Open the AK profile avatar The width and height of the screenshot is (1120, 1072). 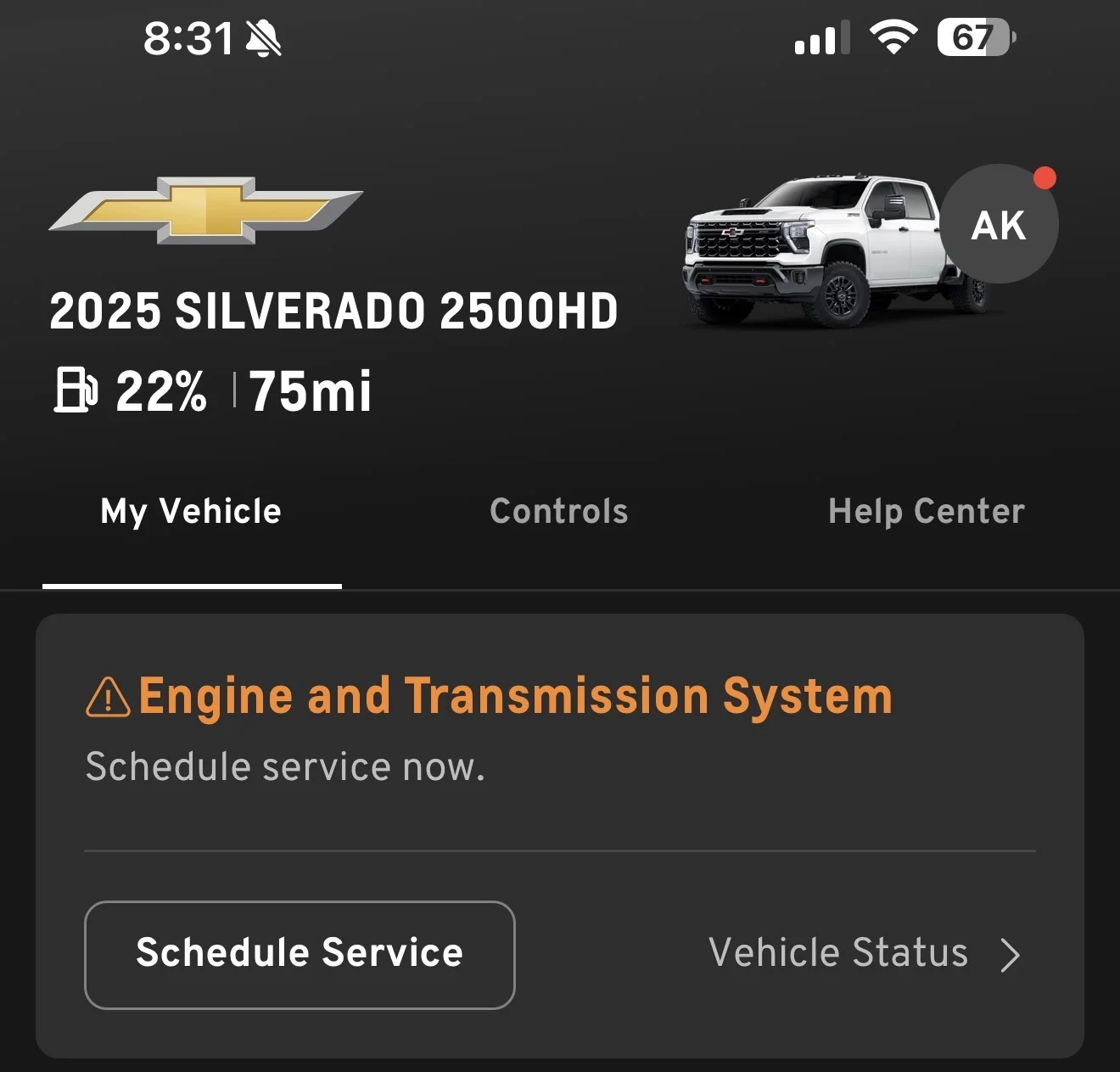pos(999,225)
